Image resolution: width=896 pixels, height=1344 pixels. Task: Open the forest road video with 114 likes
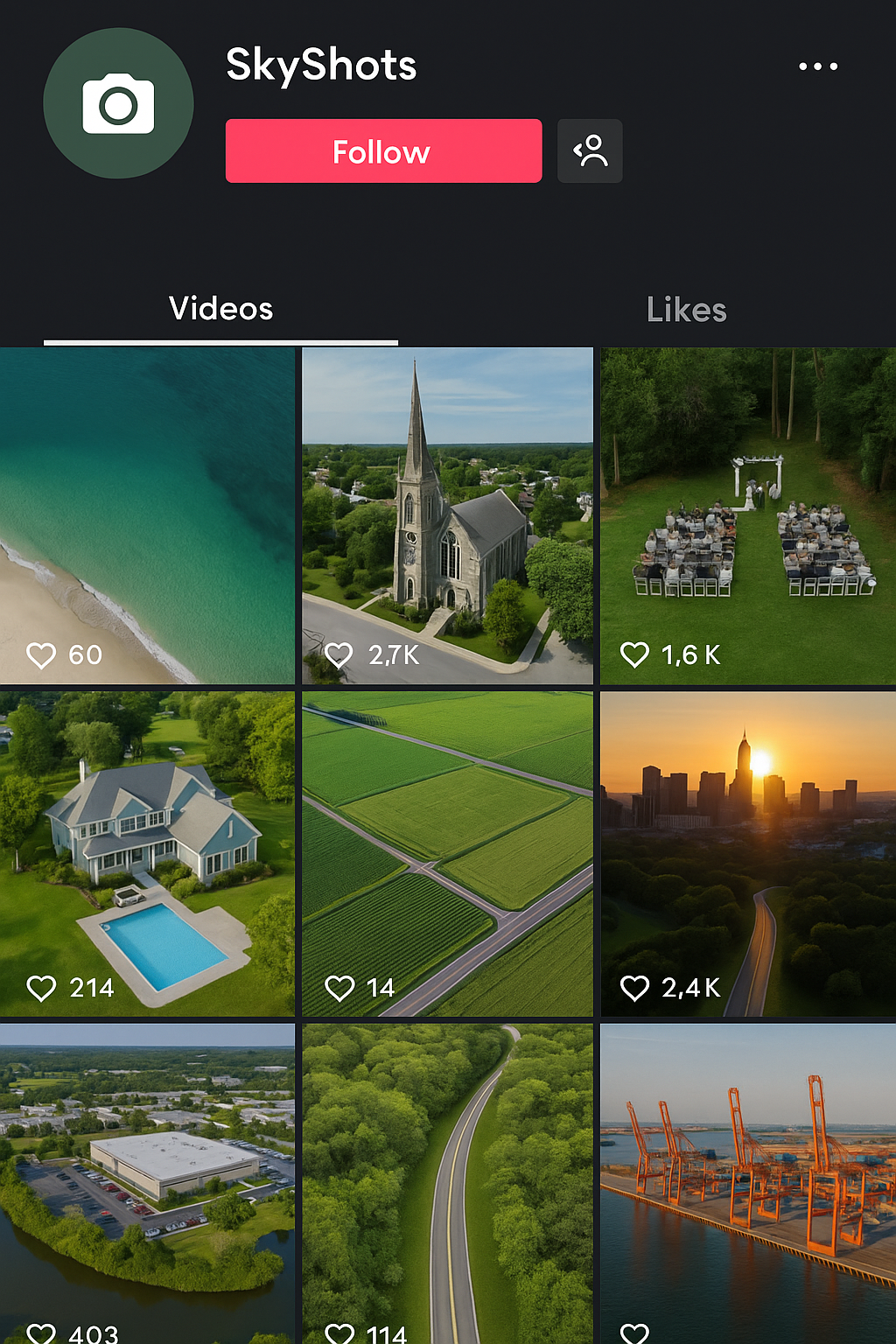447,1181
